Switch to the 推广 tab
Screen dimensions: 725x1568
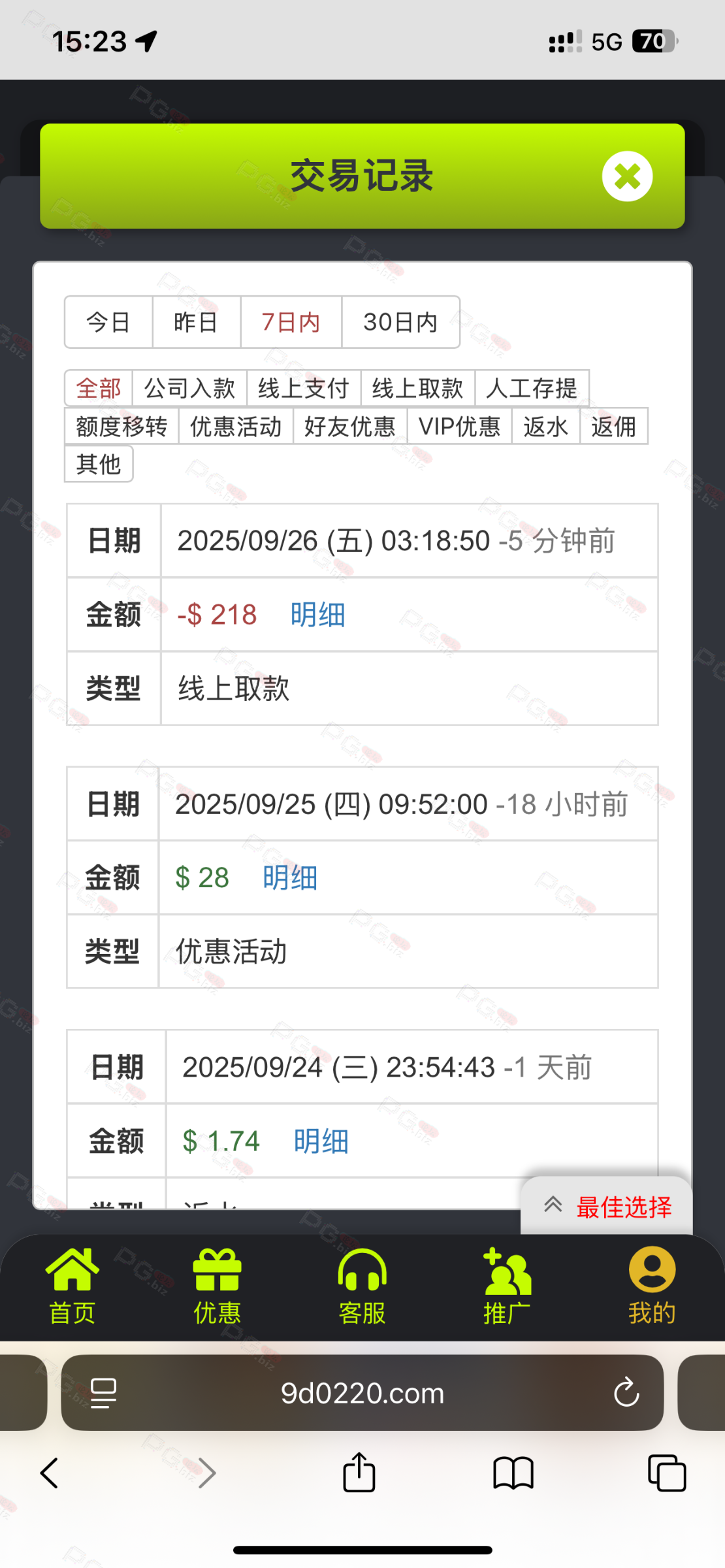pyautogui.click(x=507, y=1286)
